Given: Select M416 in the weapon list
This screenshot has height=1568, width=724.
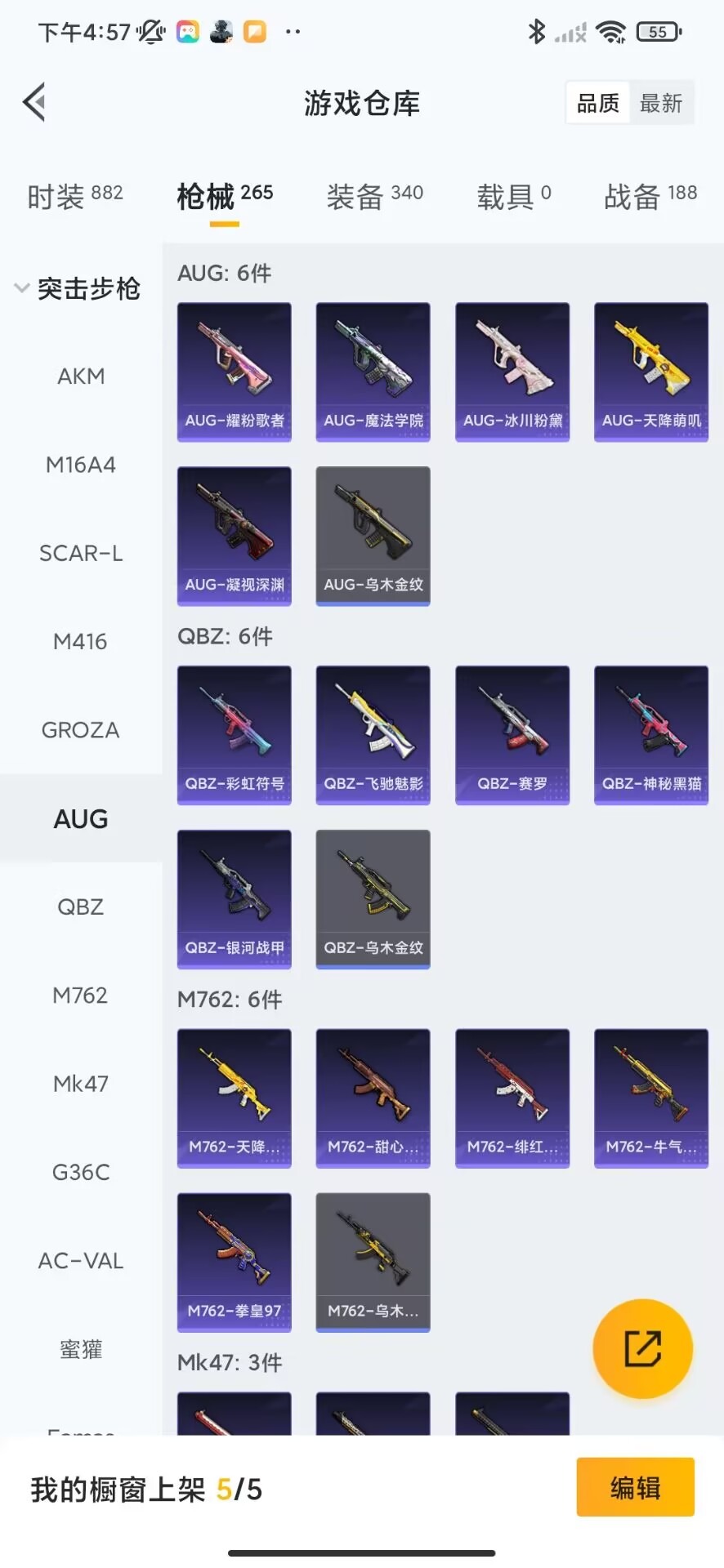Looking at the screenshot, I should (81, 642).
